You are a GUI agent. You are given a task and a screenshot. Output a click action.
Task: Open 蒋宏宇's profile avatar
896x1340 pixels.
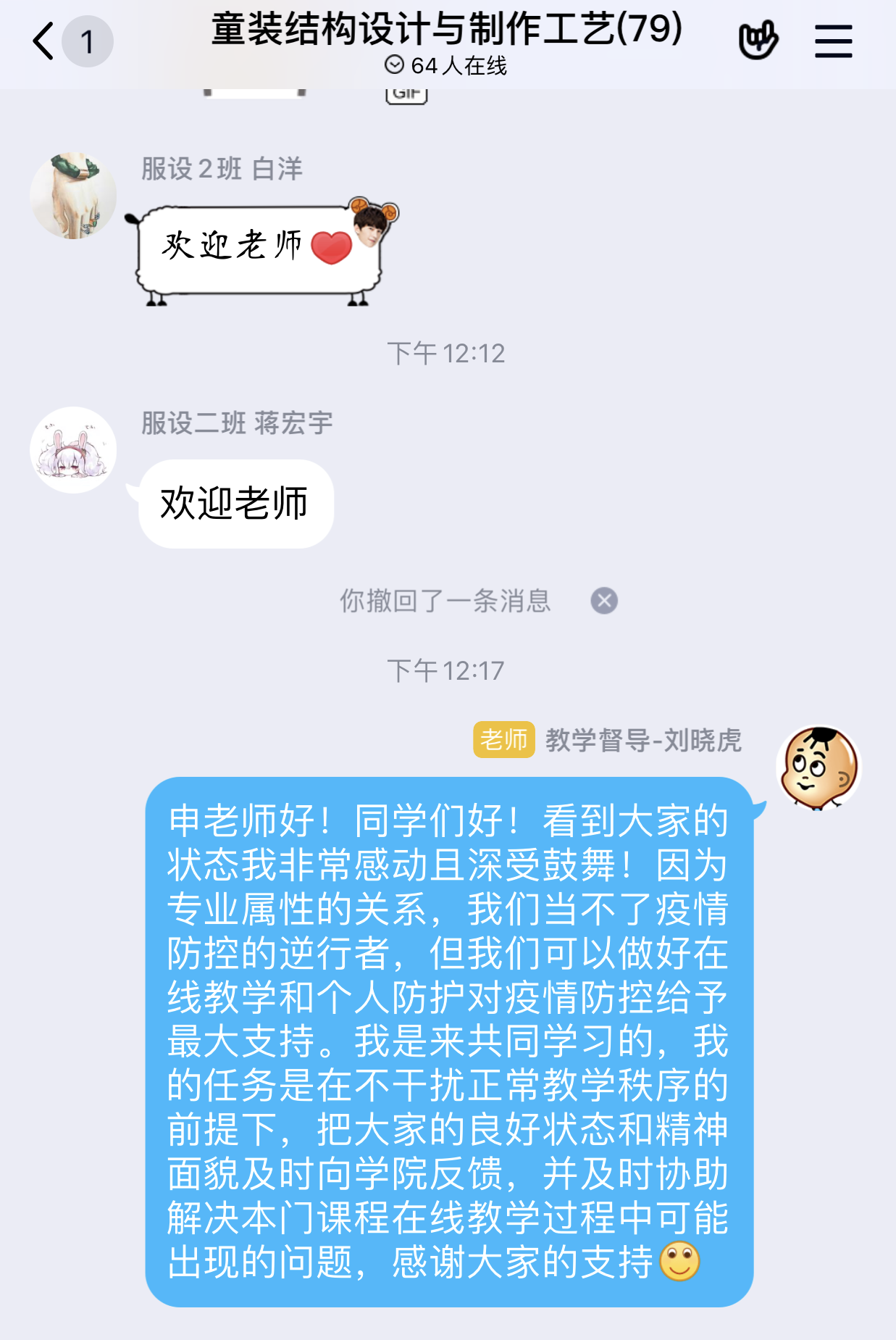coord(73,450)
